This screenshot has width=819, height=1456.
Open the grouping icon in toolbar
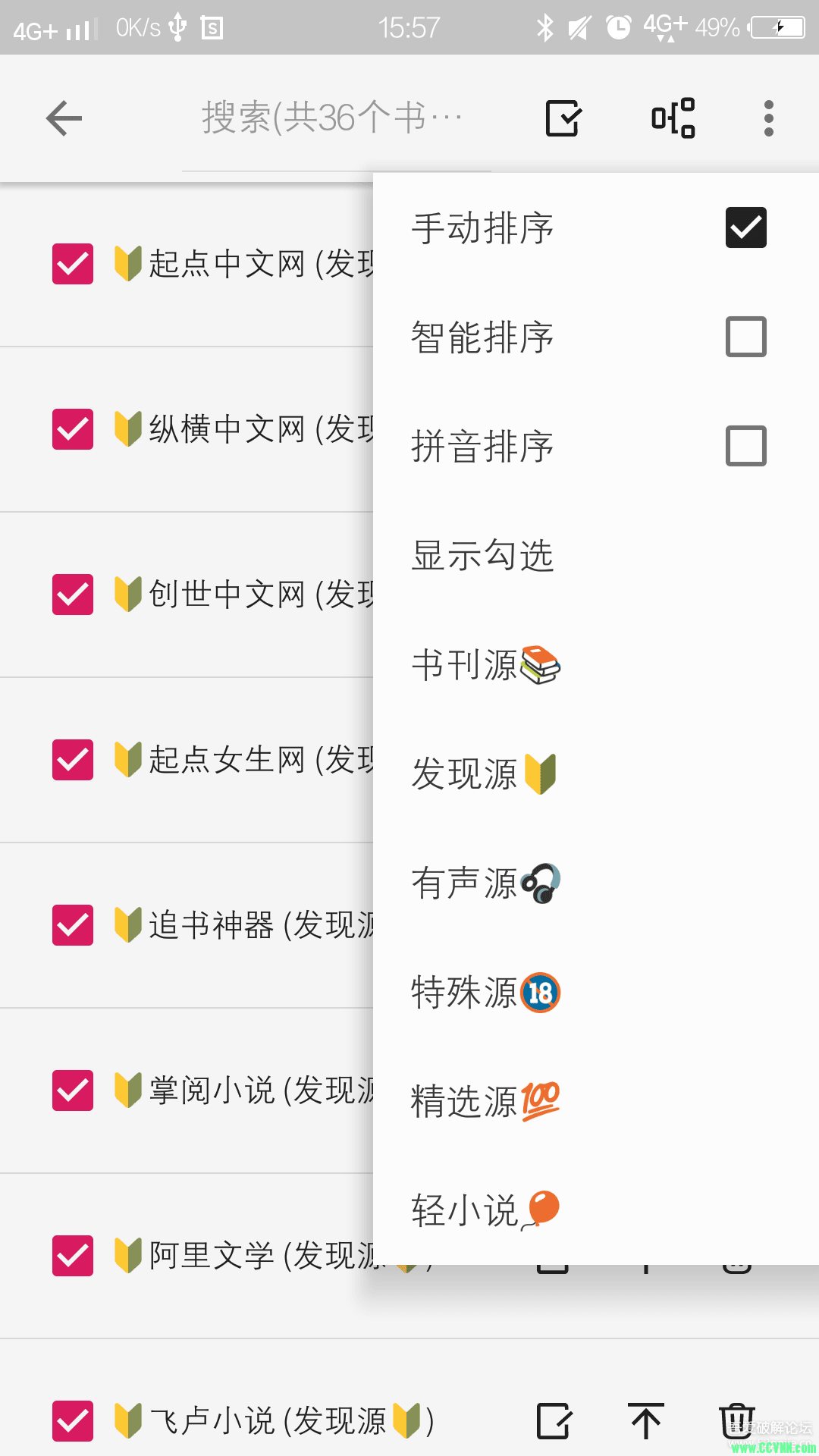[673, 118]
